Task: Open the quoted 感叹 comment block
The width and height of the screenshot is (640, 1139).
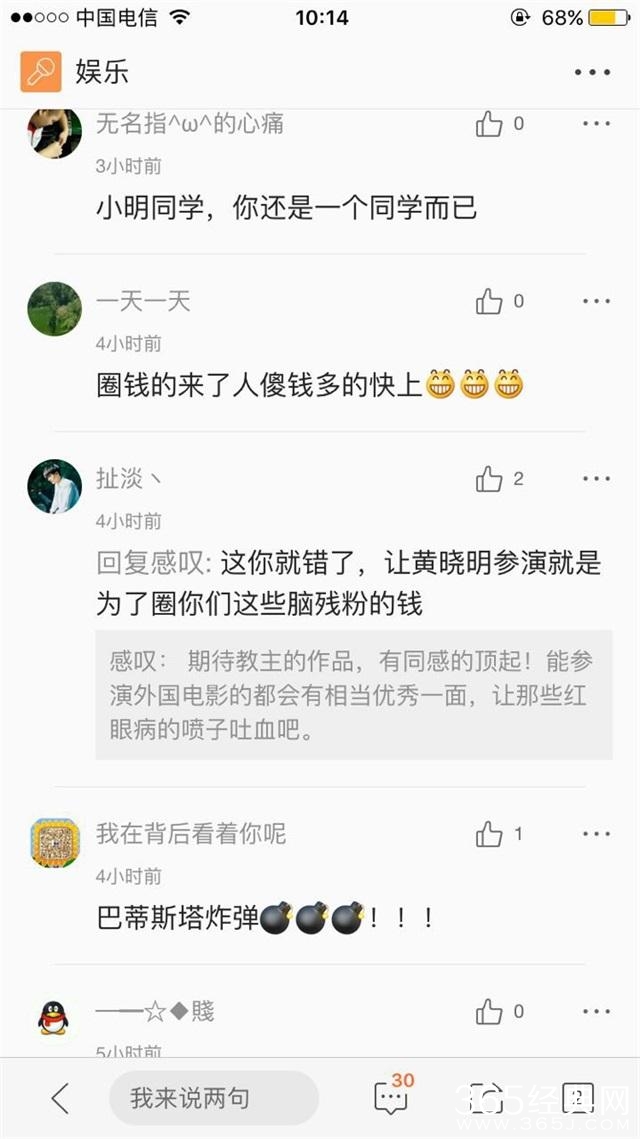Action: (354, 695)
